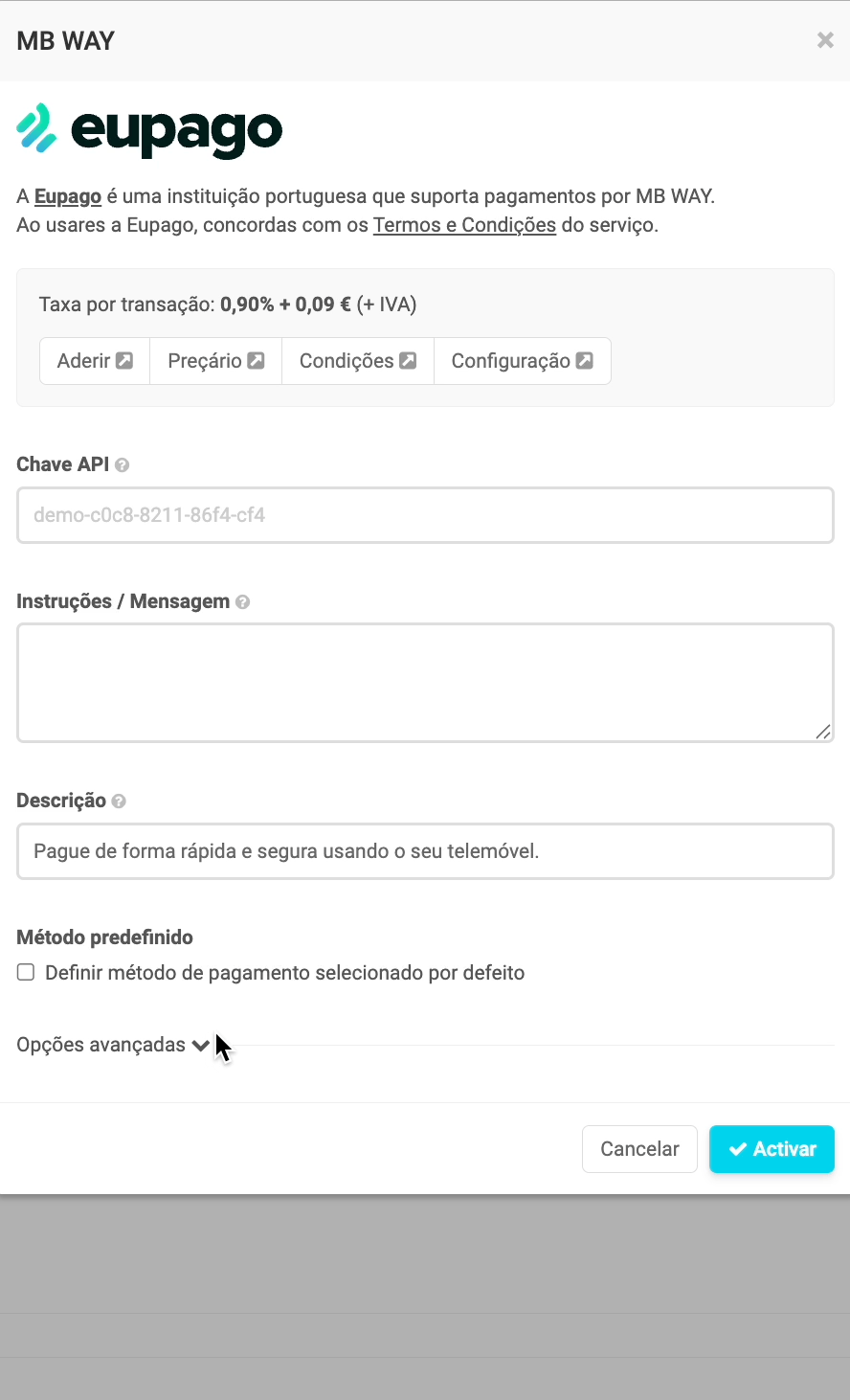Show help for Instruções / Mensagem
Image resolution: width=850 pixels, height=1400 pixels.
(242, 602)
